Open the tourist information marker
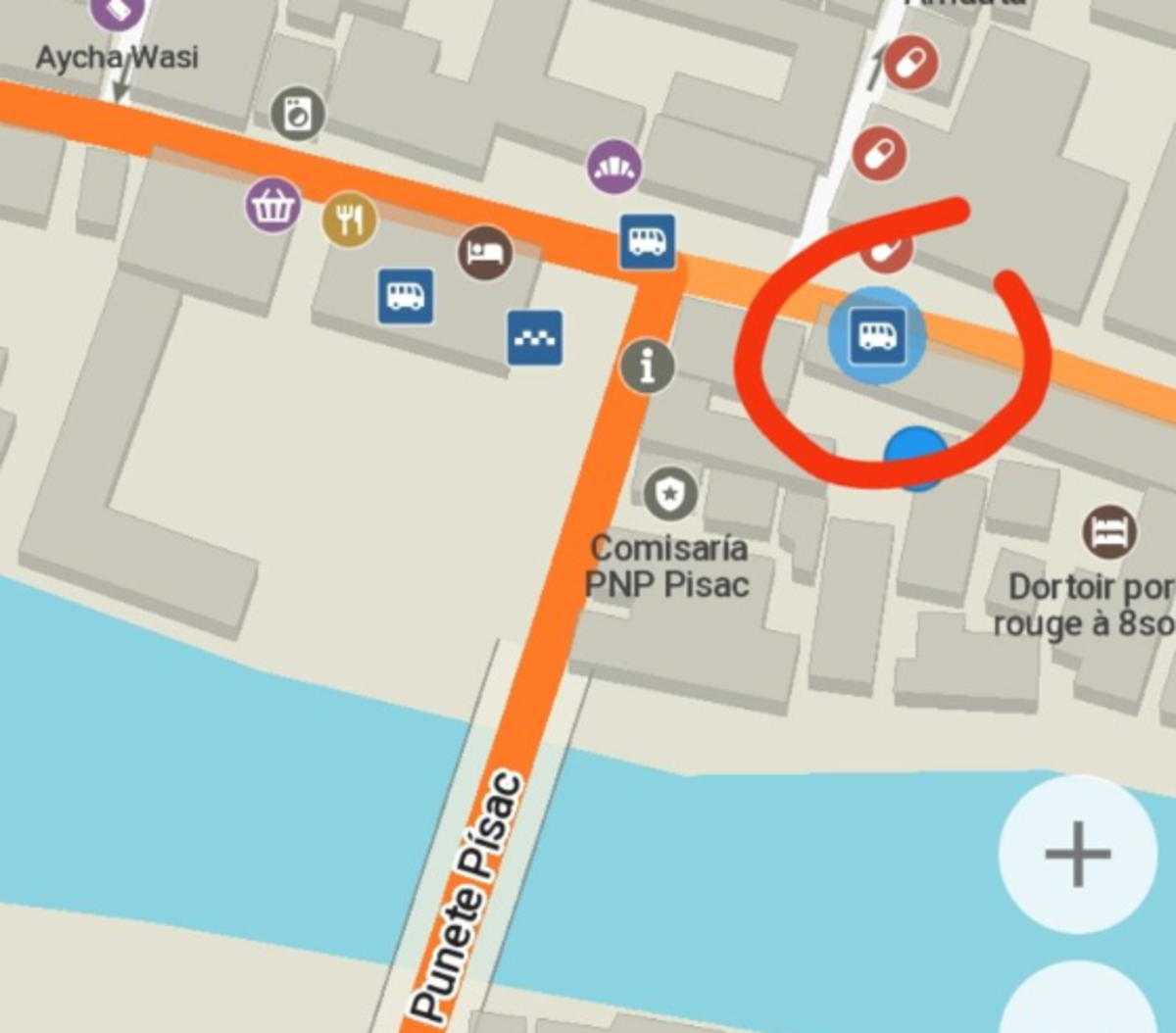Image resolution: width=1176 pixels, height=1033 pixels. (647, 367)
